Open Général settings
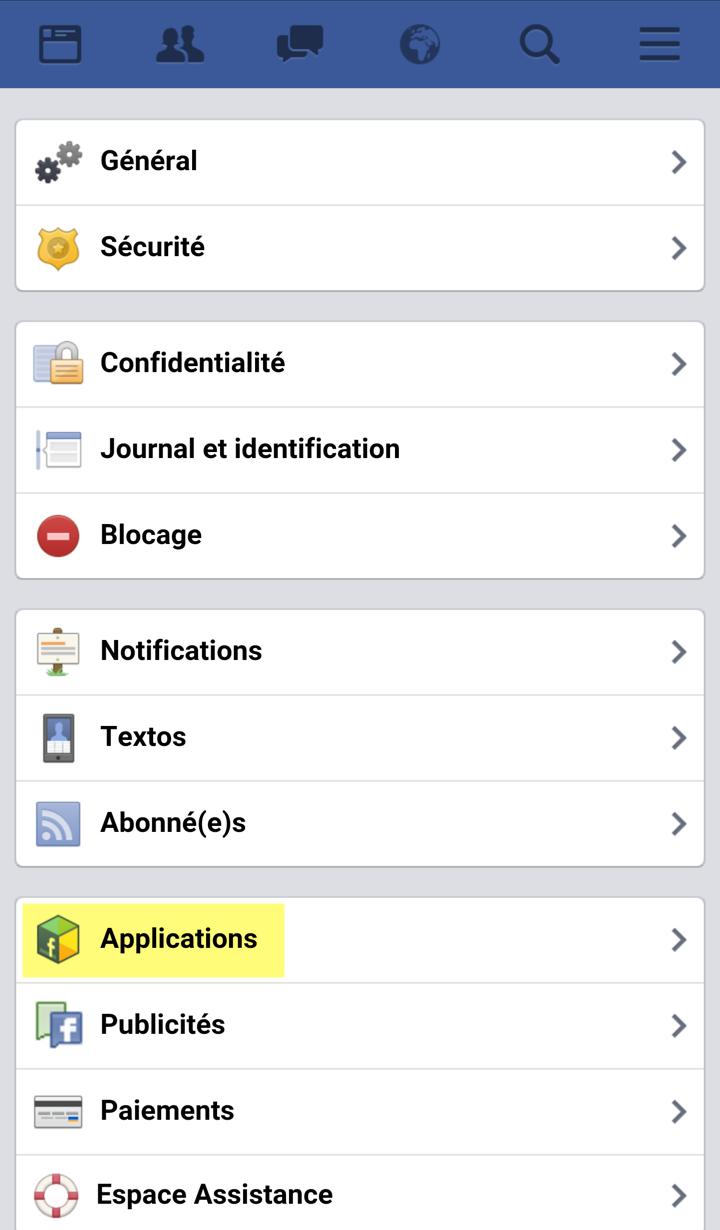Image resolution: width=720 pixels, height=1230 pixels. point(360,162)
